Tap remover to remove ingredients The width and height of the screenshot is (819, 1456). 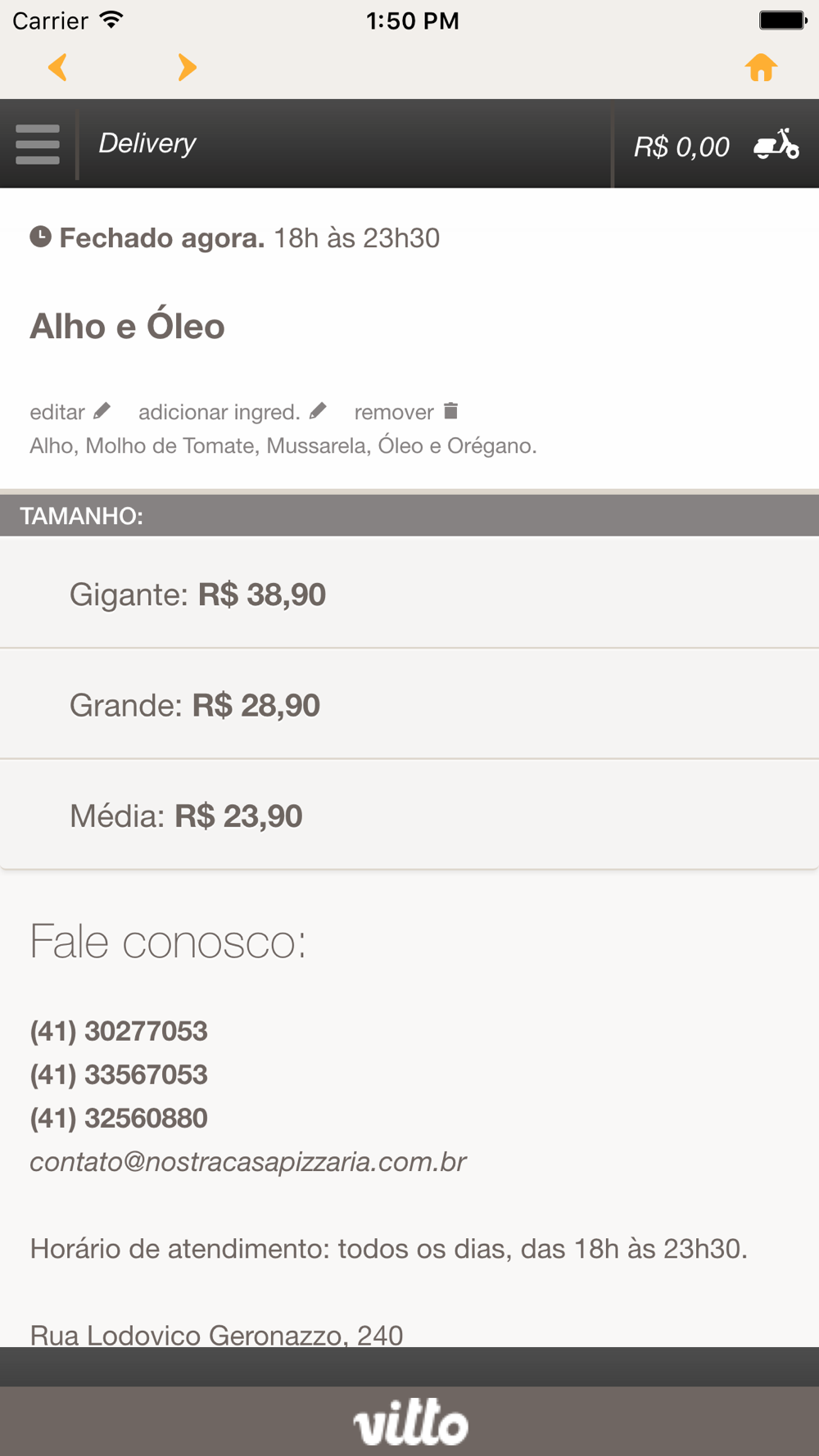[x=406, y=411]
